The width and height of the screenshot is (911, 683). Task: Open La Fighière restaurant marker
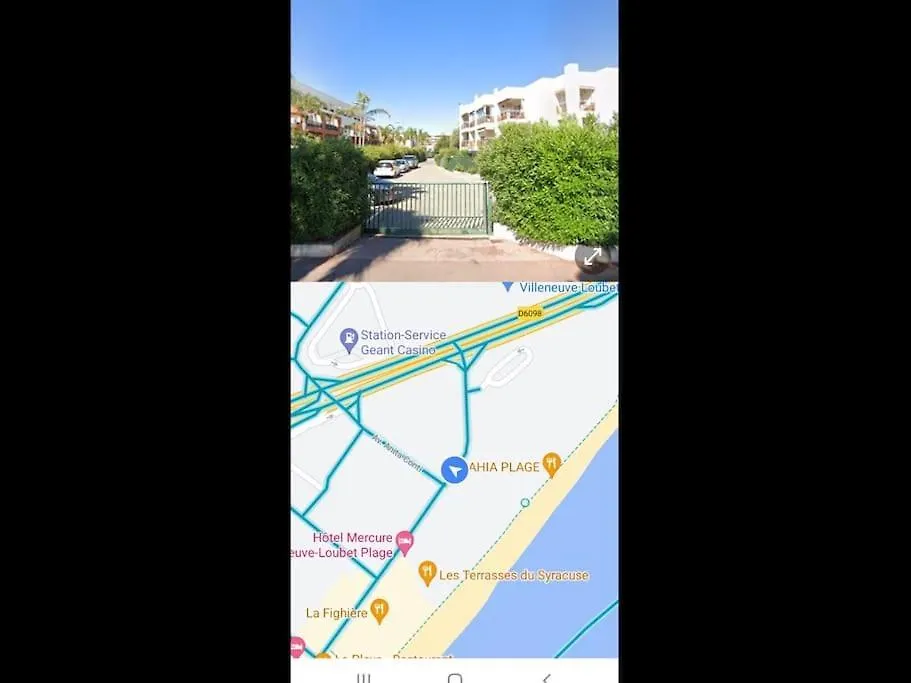[379, 610]
